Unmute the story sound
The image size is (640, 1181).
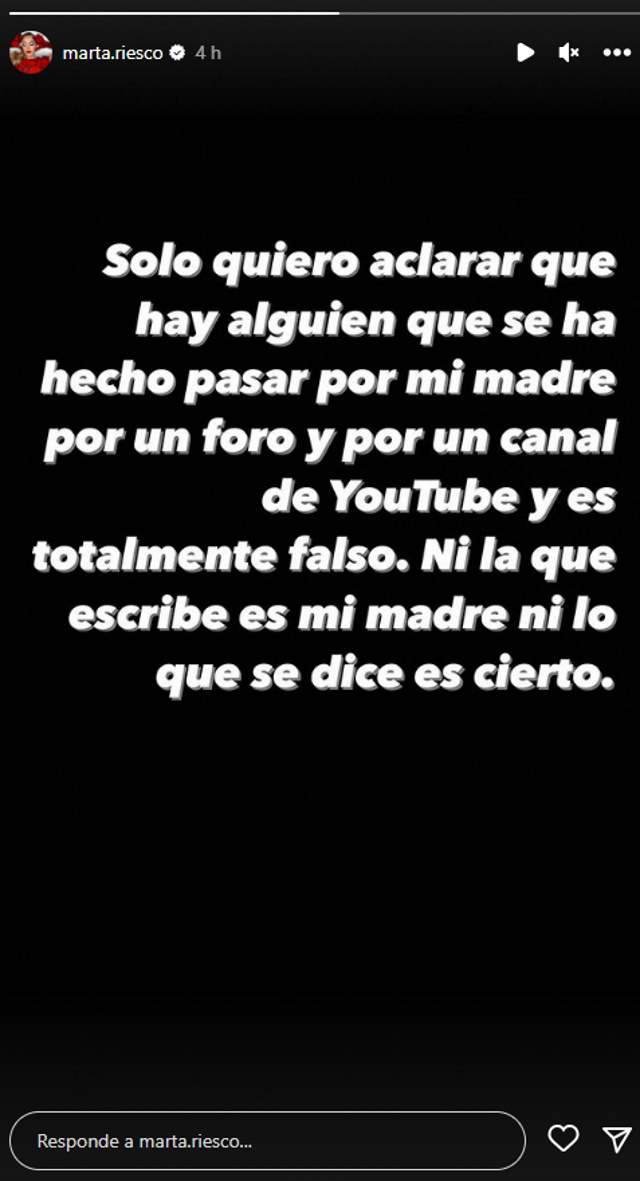(x=569, y=53)
